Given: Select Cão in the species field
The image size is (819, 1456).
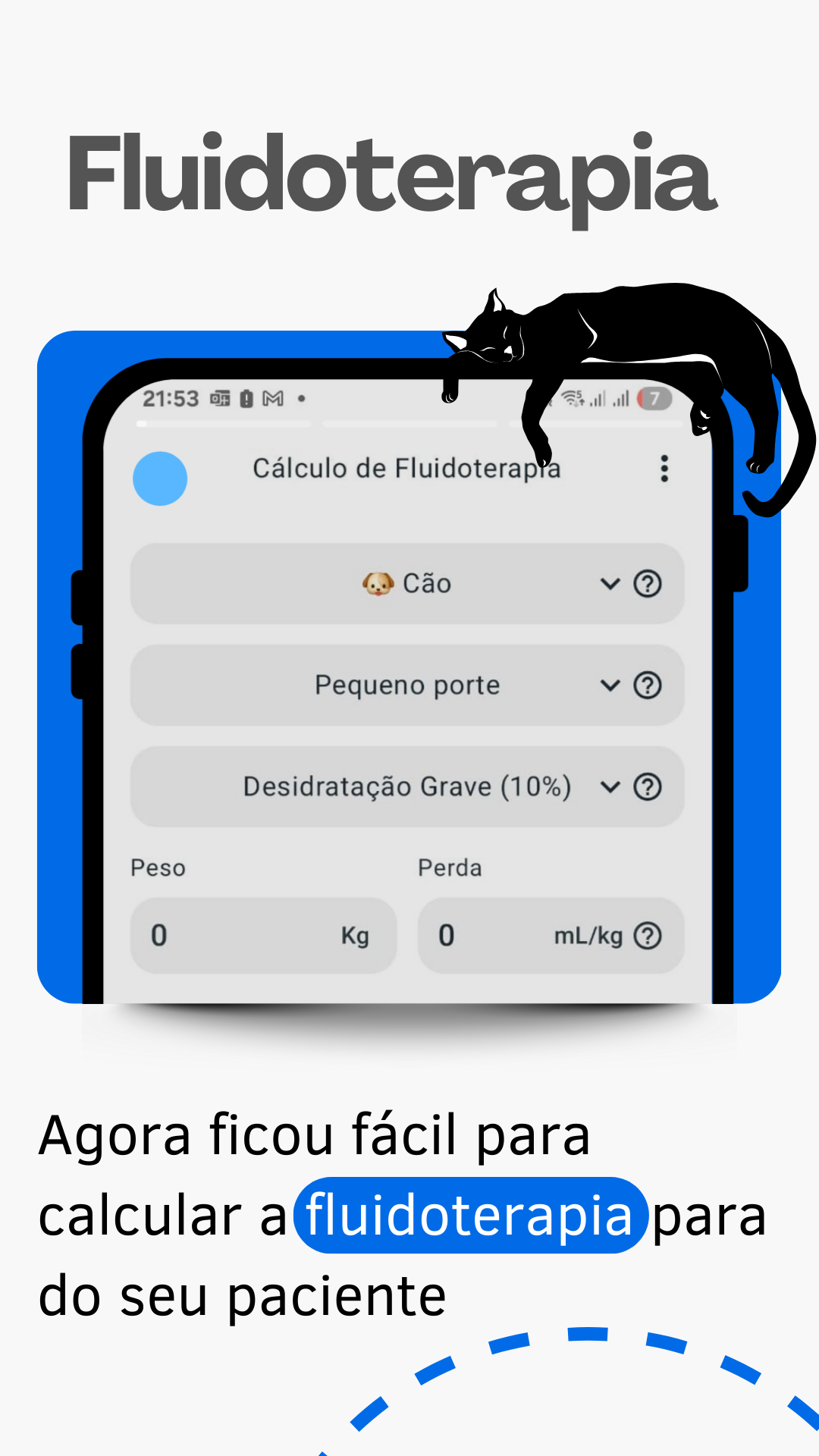Looking at the screenshot, I should (425, 584).
